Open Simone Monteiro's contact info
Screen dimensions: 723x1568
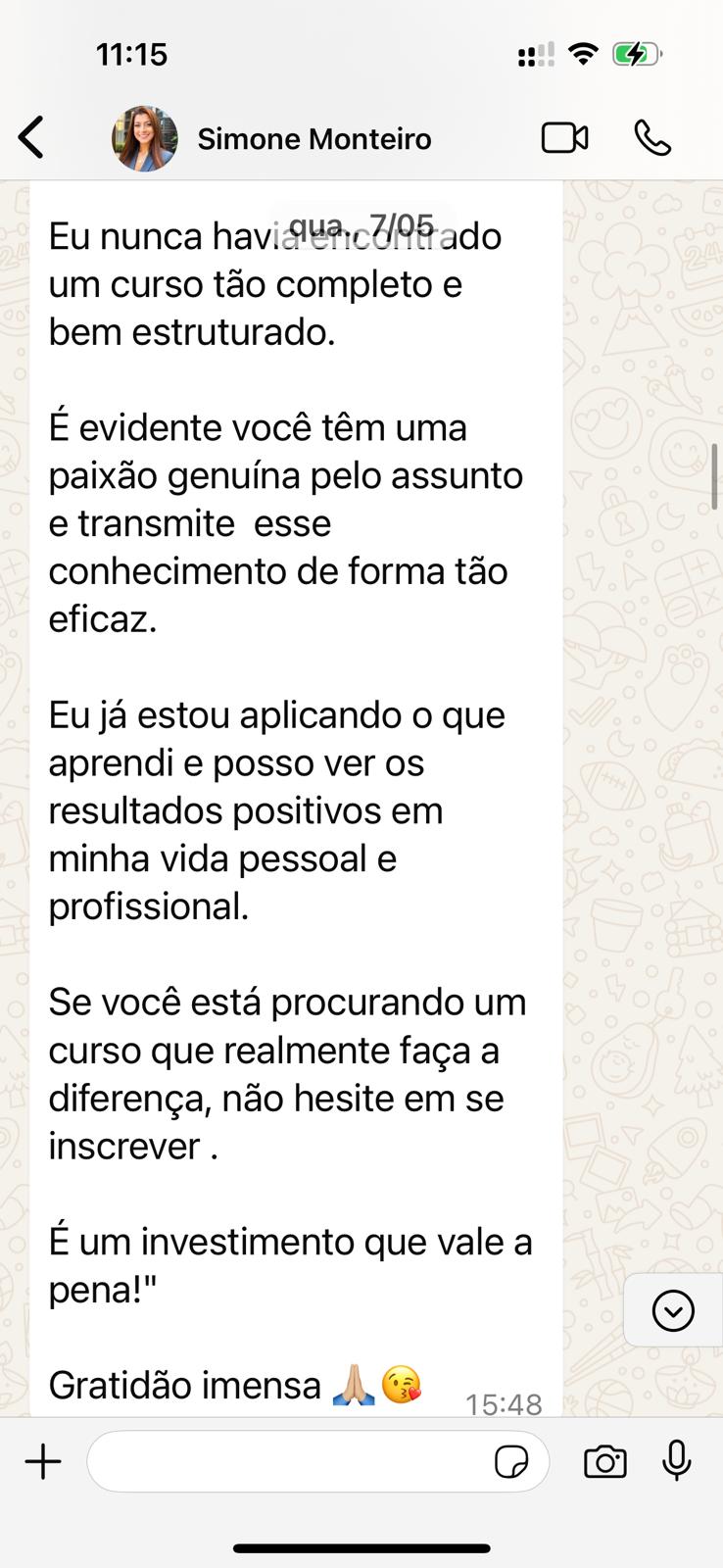click(x=313, y=139)
